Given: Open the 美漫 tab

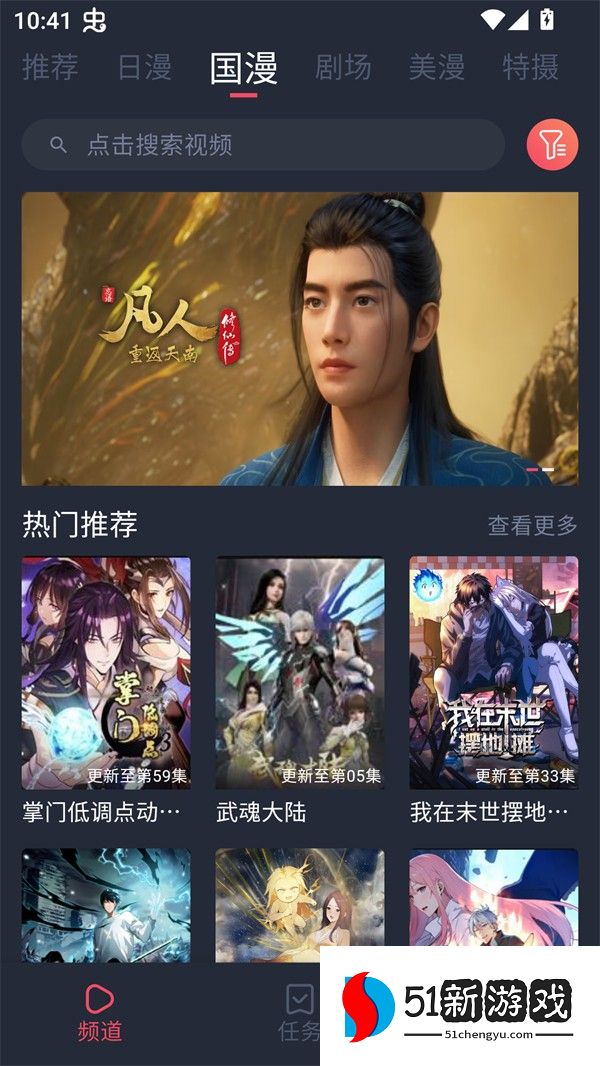Looking at the screenshot, I should (x=436, y=67).
